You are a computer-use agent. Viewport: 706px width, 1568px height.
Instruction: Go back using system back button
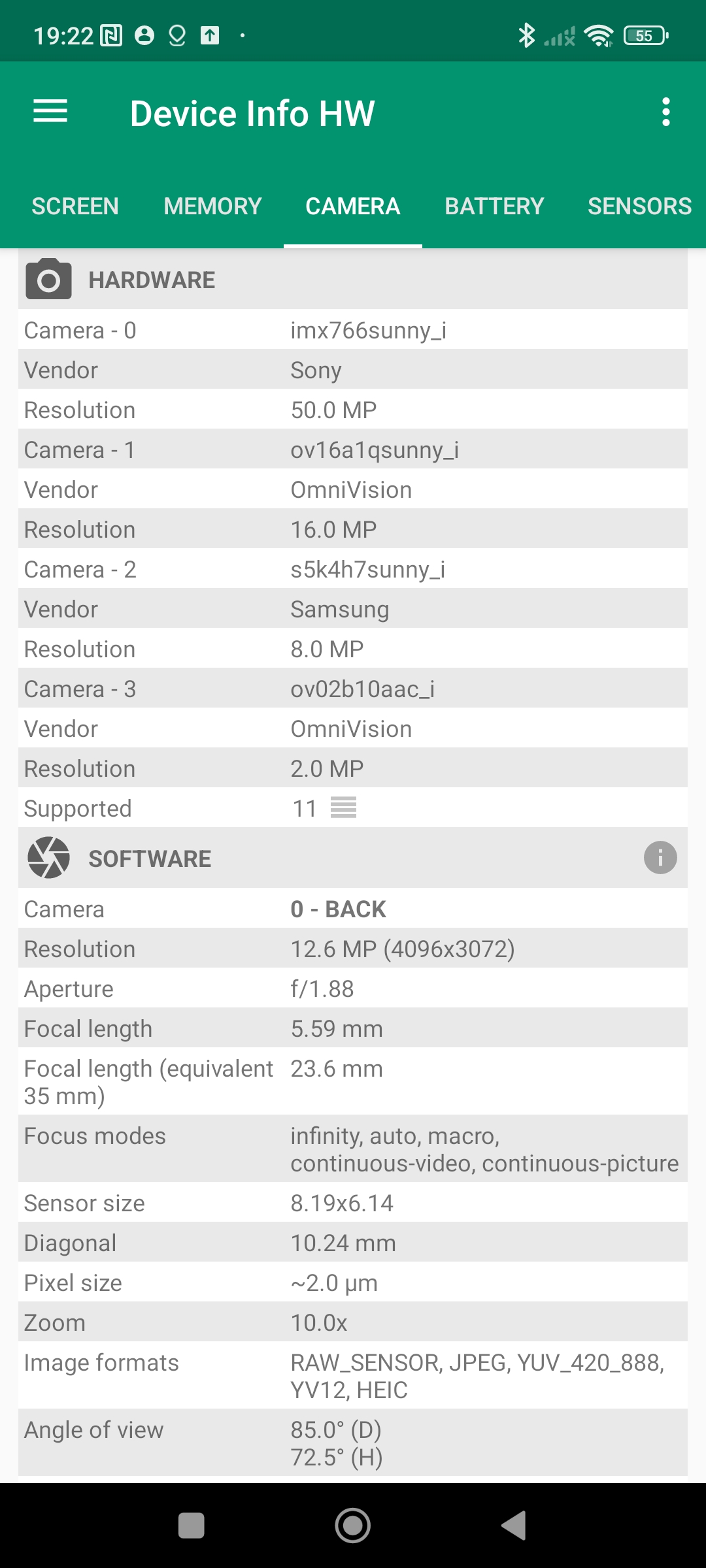[514, 1526]
